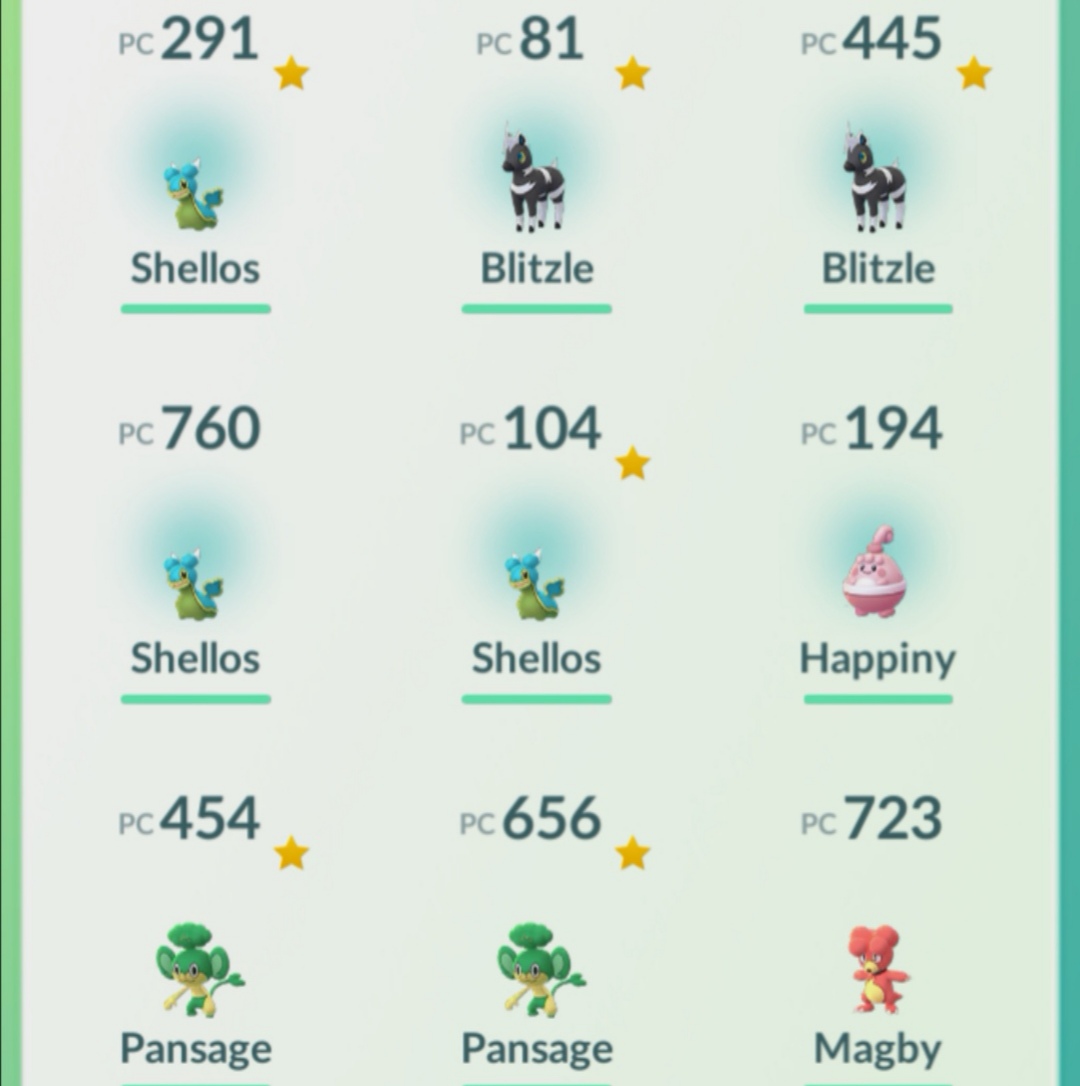Screen dimensions: 1080x1086
Task: Open the Blitzle with PC 445
Action: click(x=877, y=185)
